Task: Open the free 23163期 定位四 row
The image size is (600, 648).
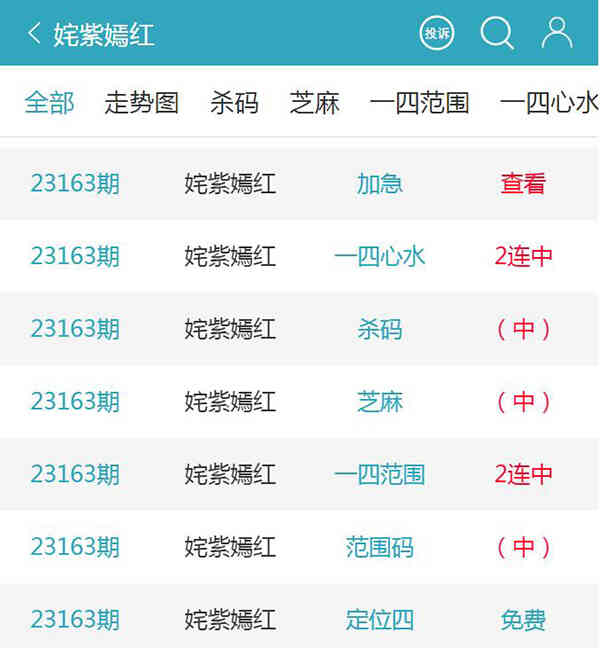Action: (380, 620)
